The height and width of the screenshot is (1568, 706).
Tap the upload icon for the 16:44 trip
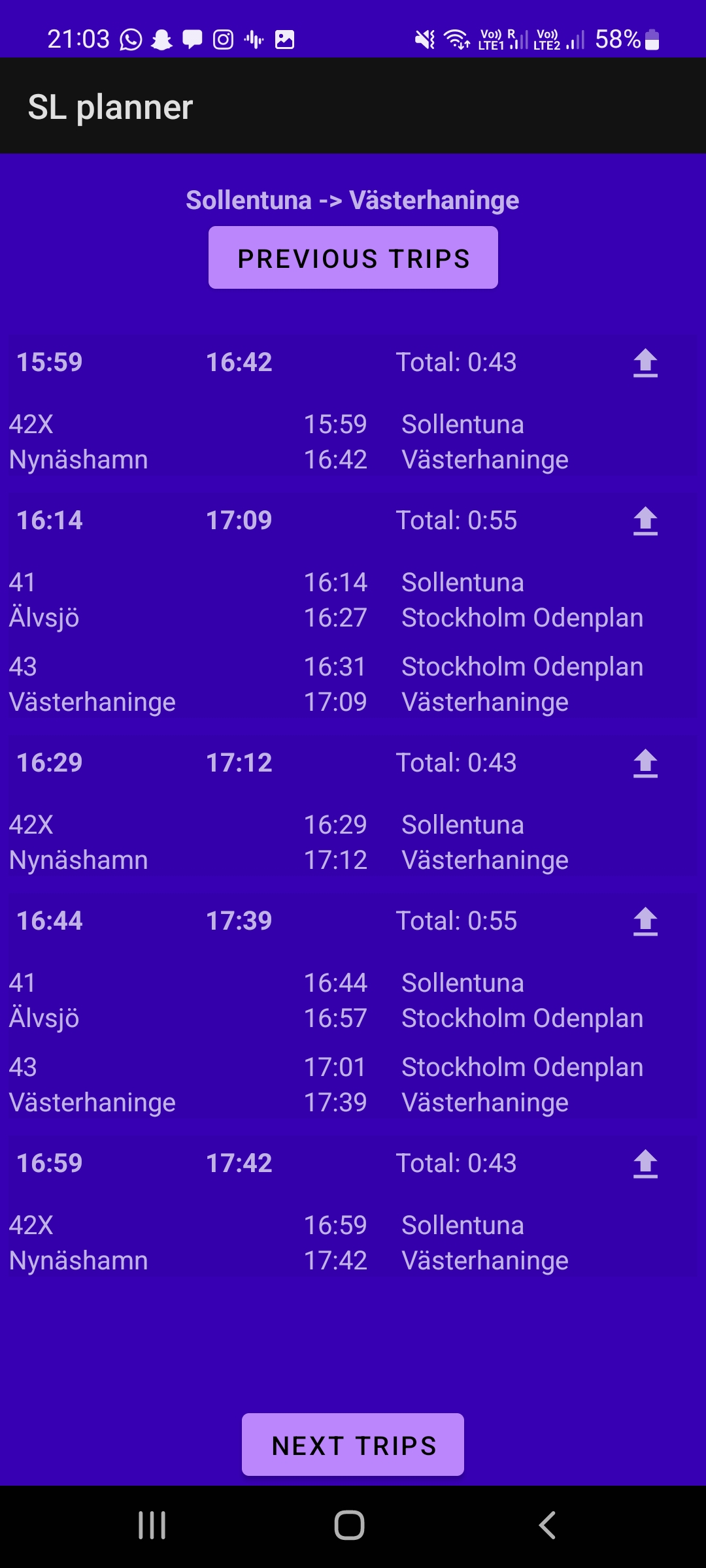point(645,921)
